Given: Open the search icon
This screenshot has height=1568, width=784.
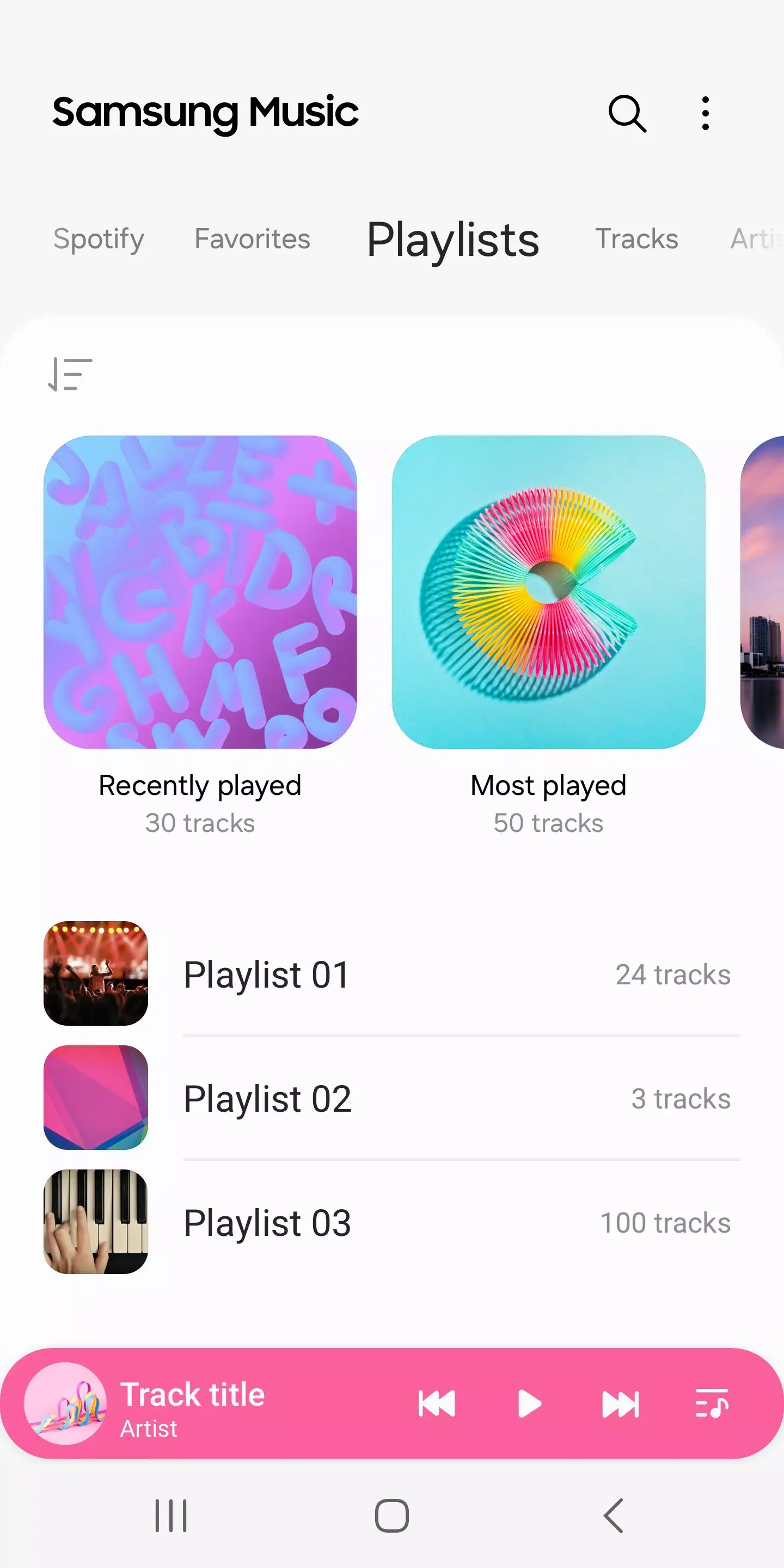Looking at the screenshot, I should pyautogui.click(x=626, y=113).
